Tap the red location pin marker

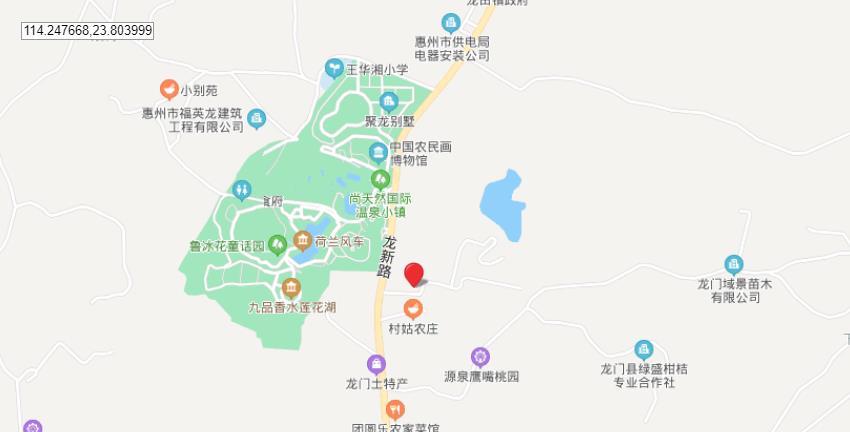[415, 273]
